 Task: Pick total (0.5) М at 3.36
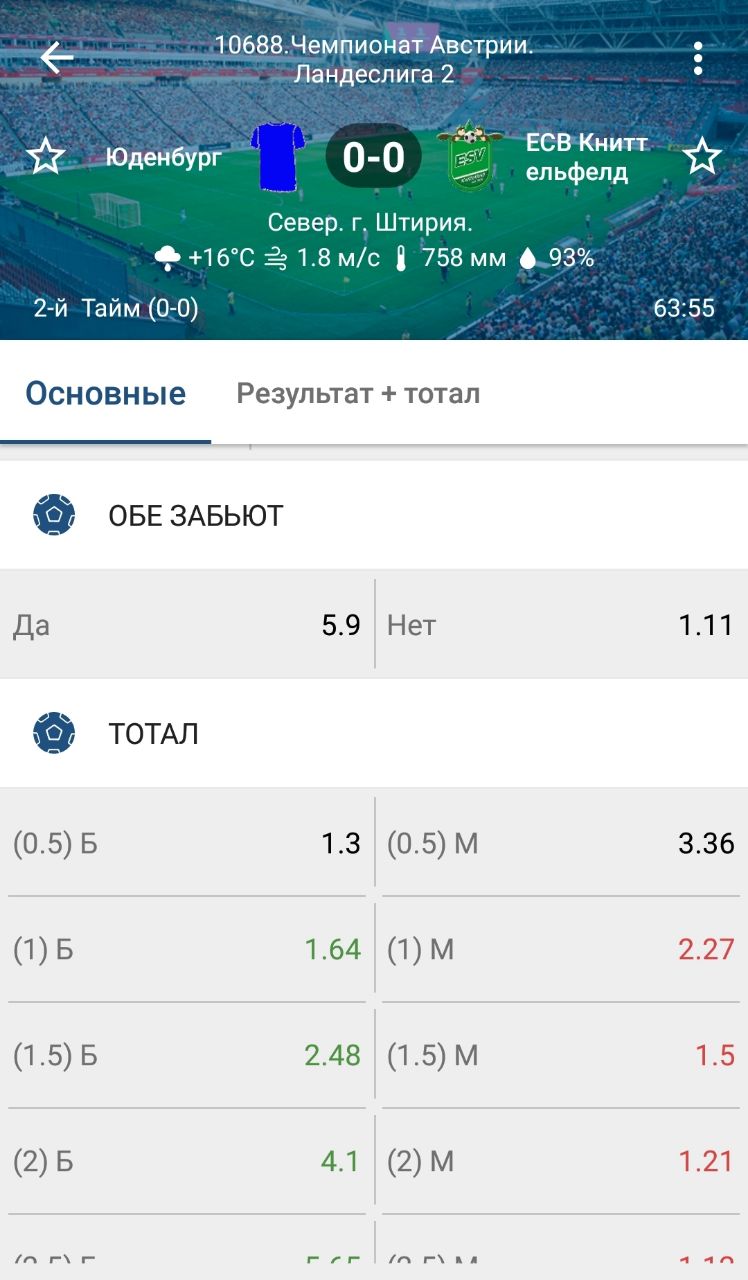[561, 843]
